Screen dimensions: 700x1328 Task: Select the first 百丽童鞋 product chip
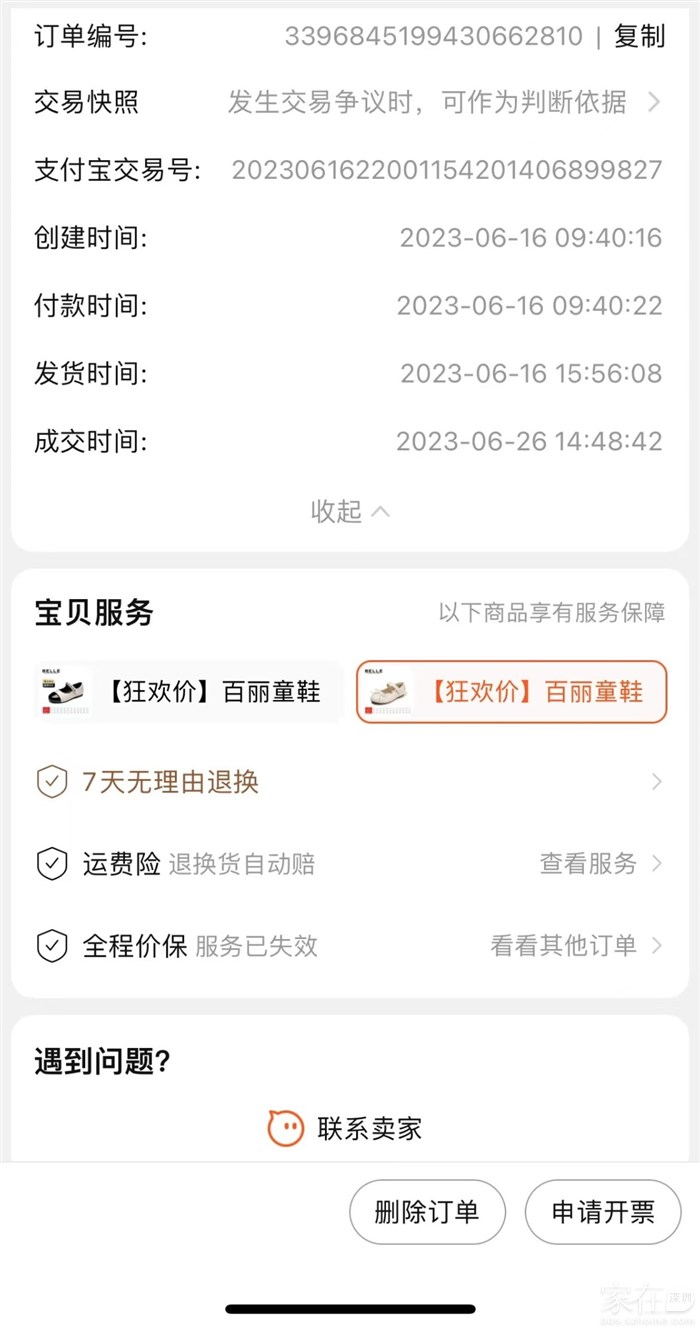(190, 692)
